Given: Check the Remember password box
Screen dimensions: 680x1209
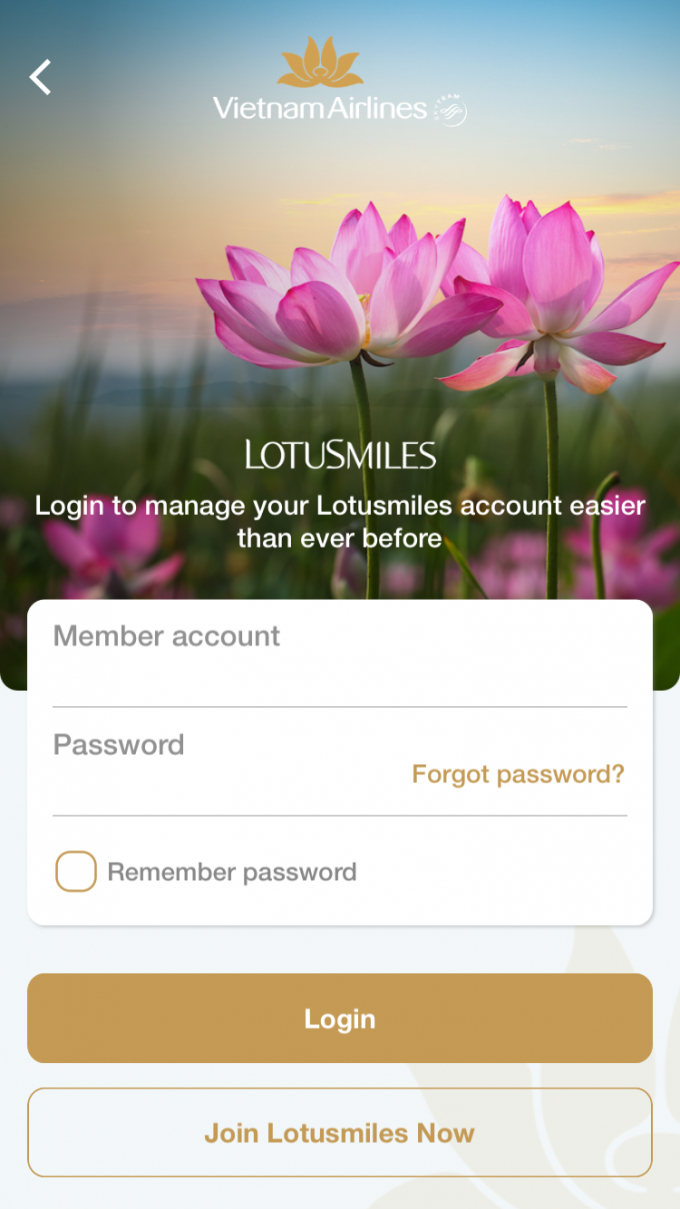Looking at the screenshot, I should coord(76,872).
